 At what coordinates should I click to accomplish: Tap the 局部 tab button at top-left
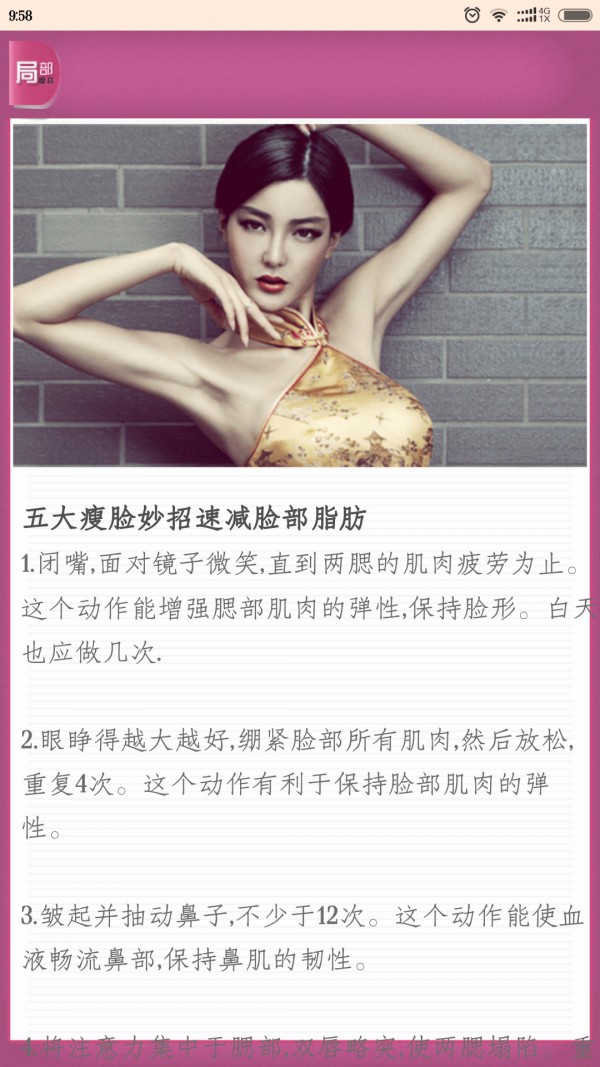point(35,74)
